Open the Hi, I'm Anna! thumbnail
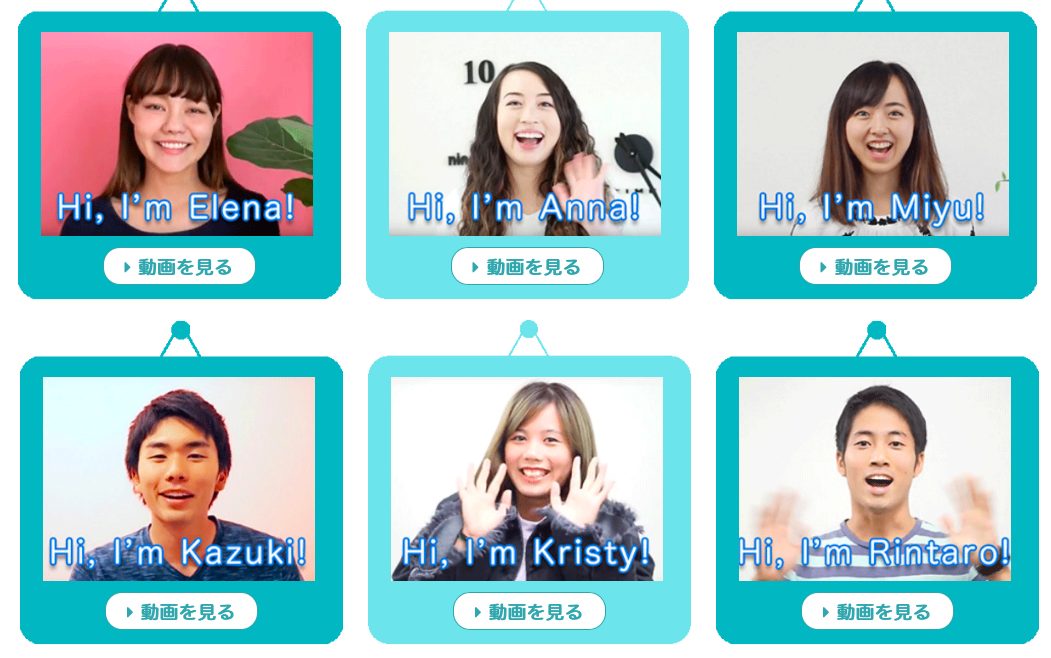Image resolution: width=1051 pixels, height=658 pixels. (525, 134)
